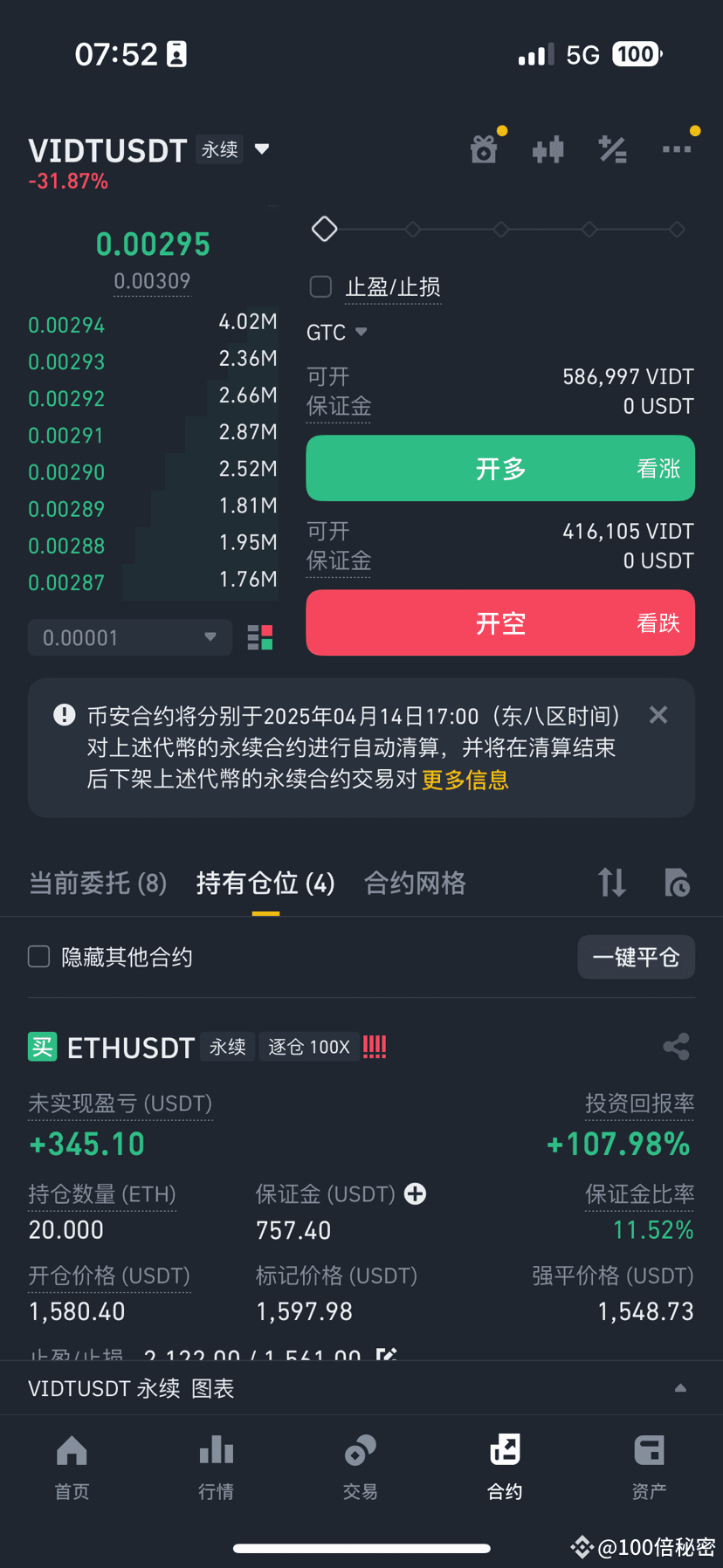Screen dimensions: 723x1568
Task: Open the more options (...) icon
Action: tap(677, 149)
